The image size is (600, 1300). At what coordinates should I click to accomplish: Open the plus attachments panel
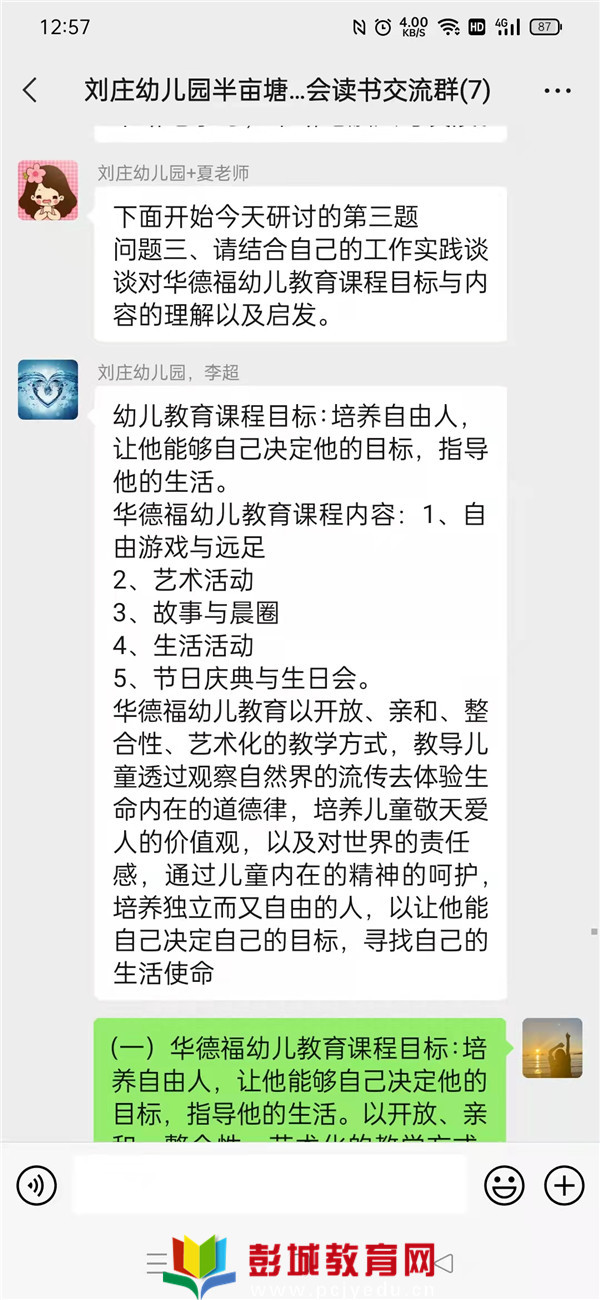tap(563, 1186)
